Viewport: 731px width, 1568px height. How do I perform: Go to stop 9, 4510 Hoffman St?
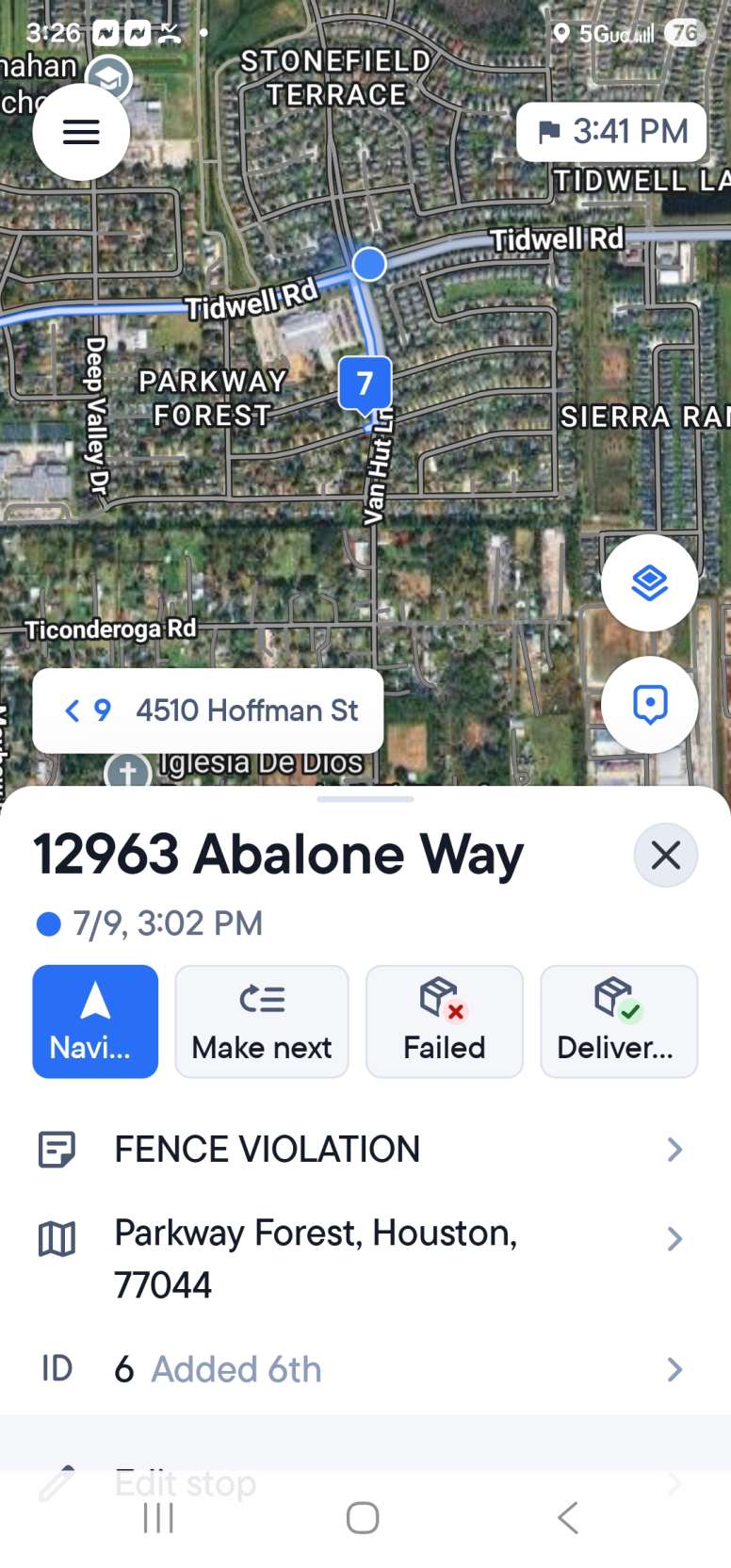tap(208, 710)
